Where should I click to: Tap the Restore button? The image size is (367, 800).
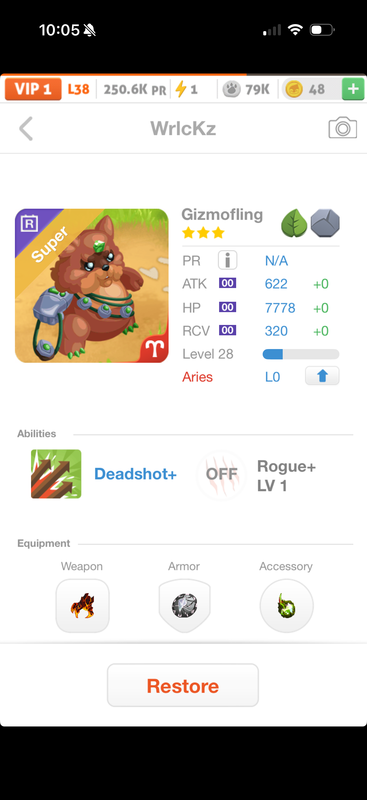point(183,685)
